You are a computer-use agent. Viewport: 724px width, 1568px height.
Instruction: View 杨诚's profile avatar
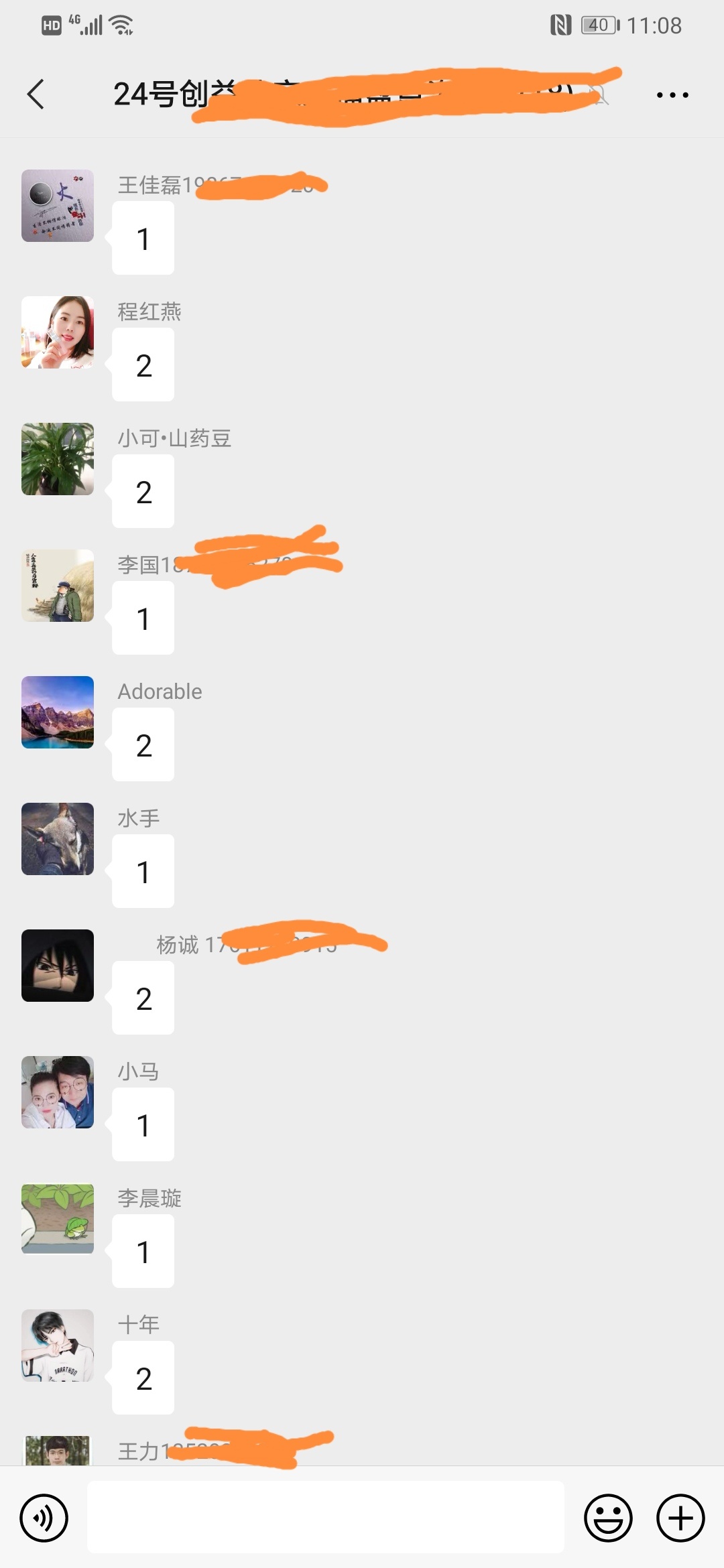click(x=58, y=966)
